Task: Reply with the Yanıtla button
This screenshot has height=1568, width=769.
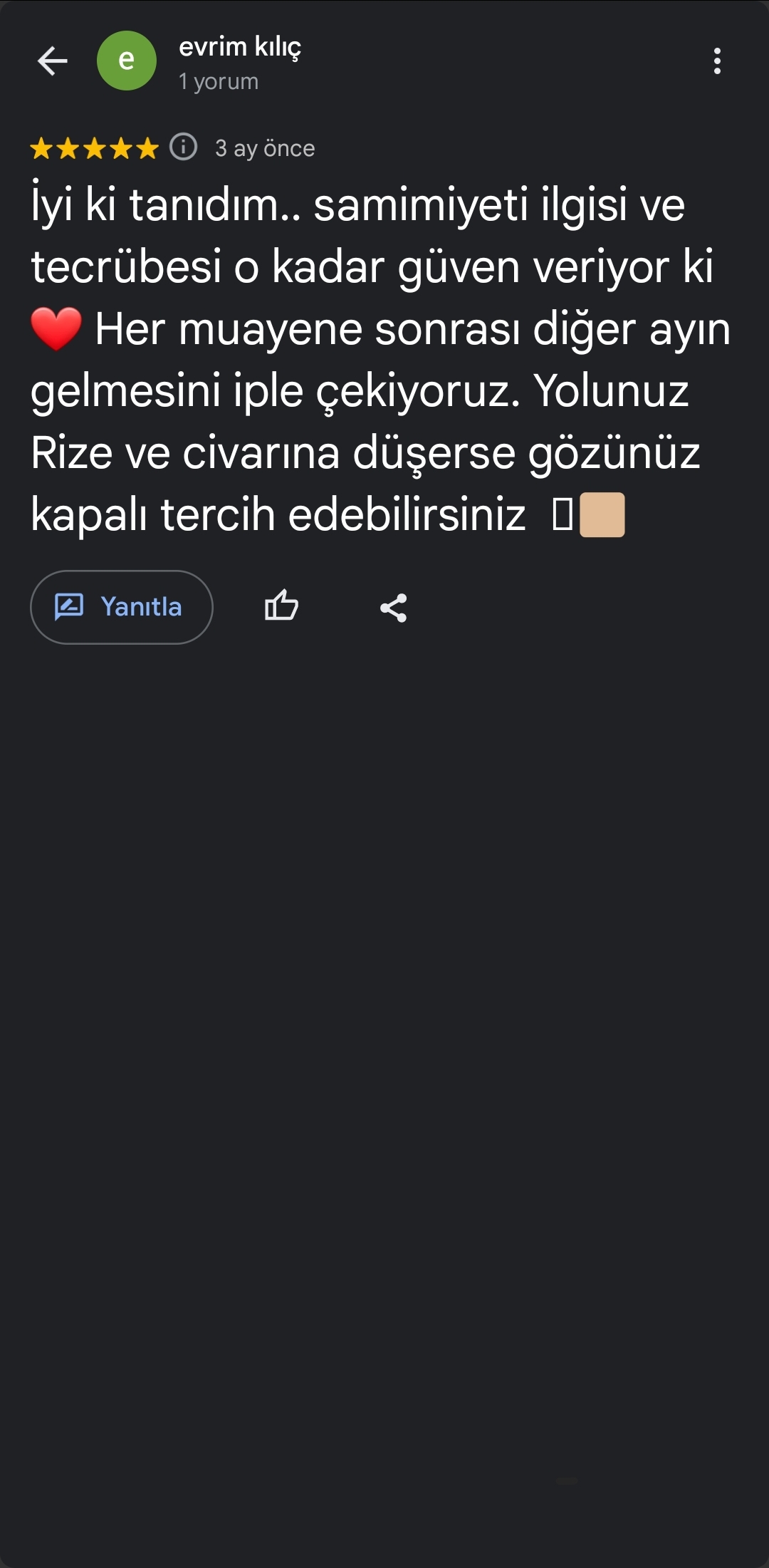Action: [121, 607]
